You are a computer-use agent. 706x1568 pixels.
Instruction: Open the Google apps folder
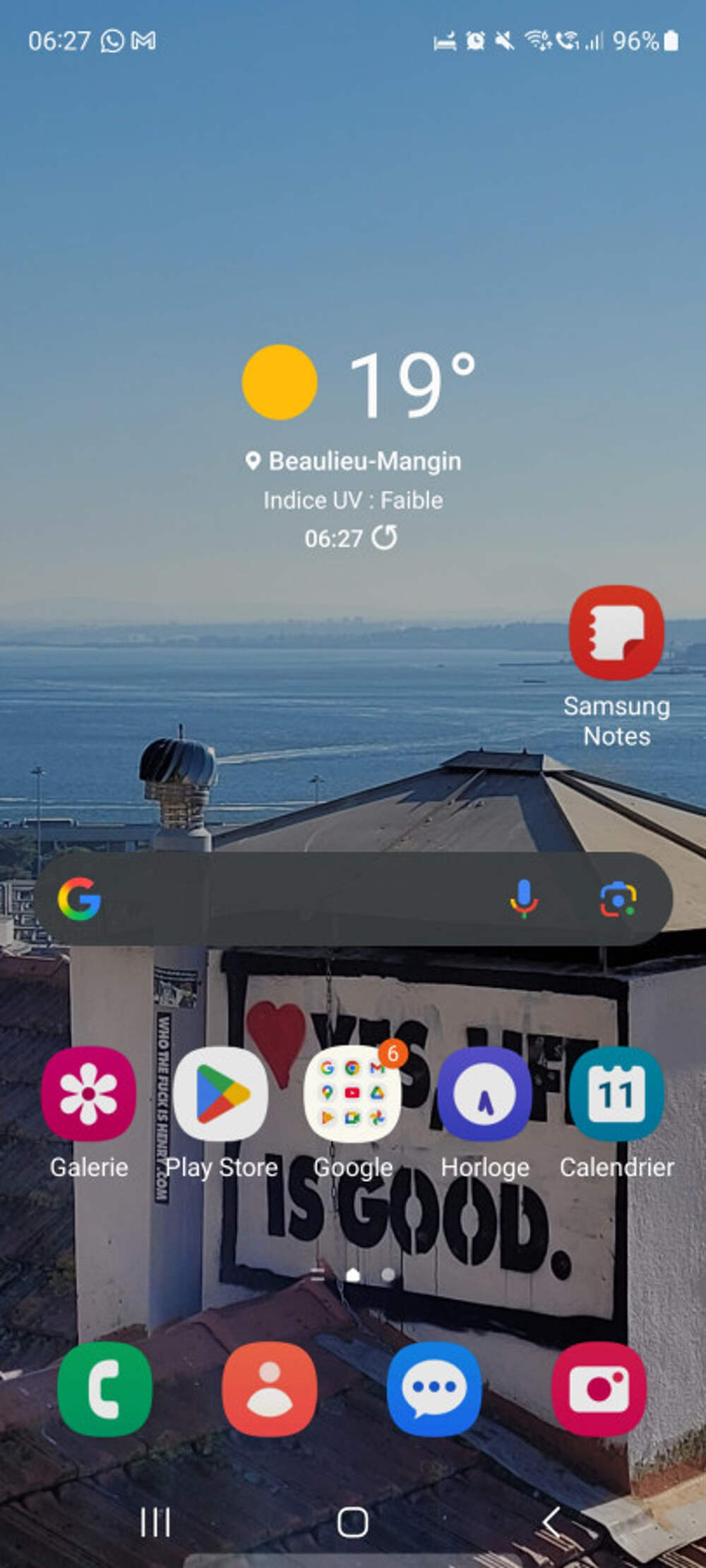tap(352, 1093)
